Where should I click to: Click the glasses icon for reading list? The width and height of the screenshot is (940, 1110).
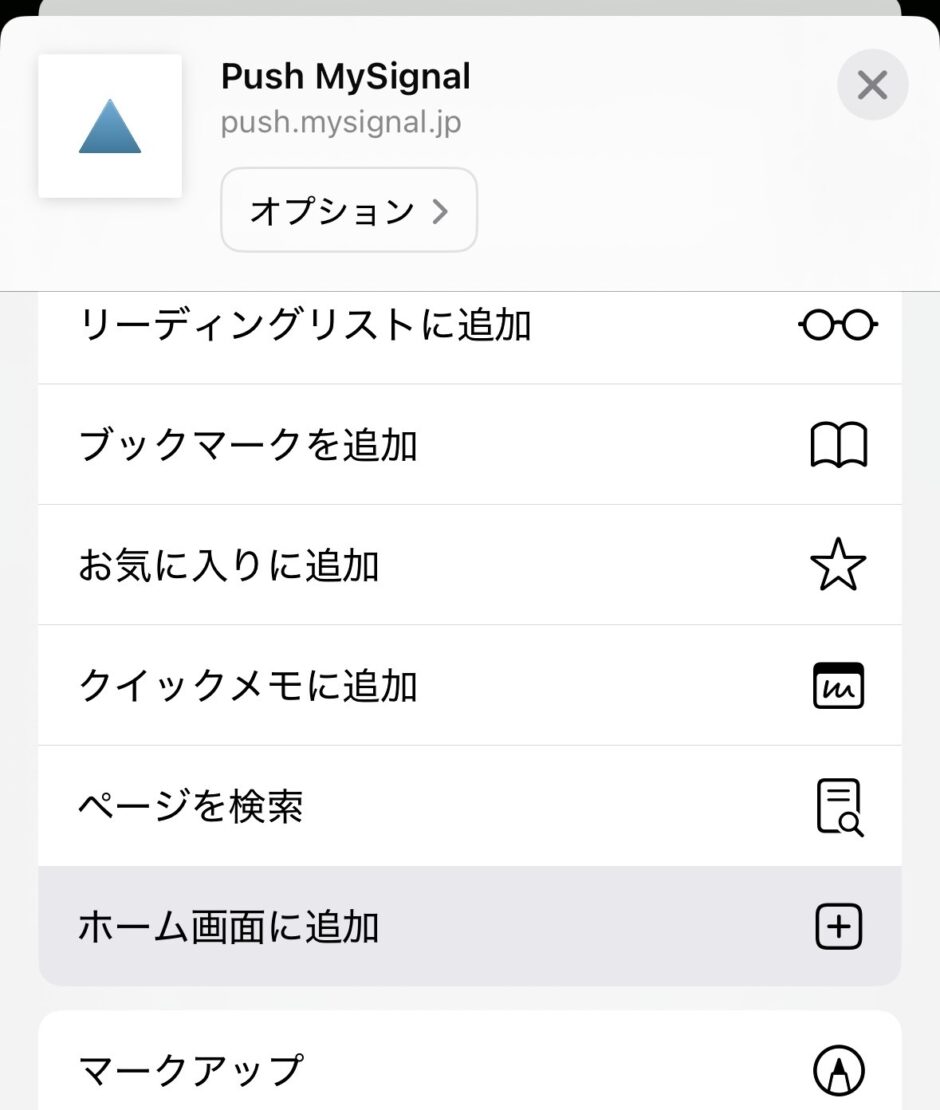point(837,324)
